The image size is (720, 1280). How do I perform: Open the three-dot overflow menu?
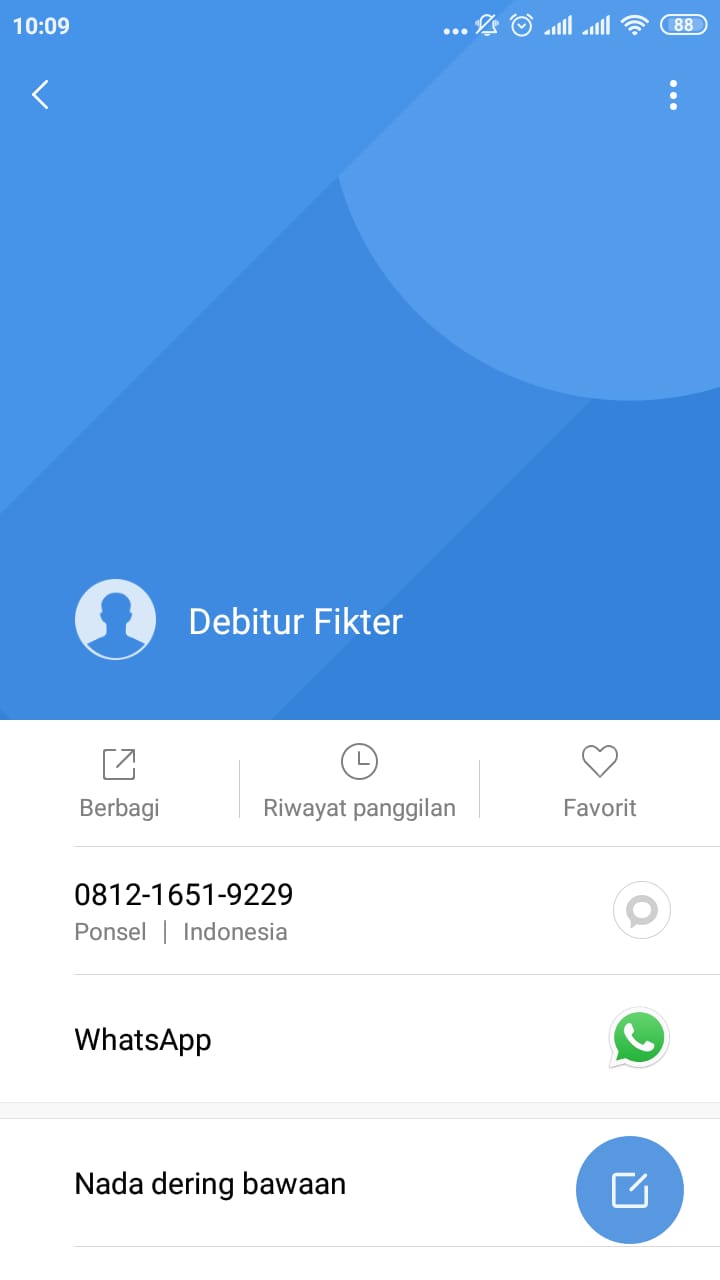point(673,95)
